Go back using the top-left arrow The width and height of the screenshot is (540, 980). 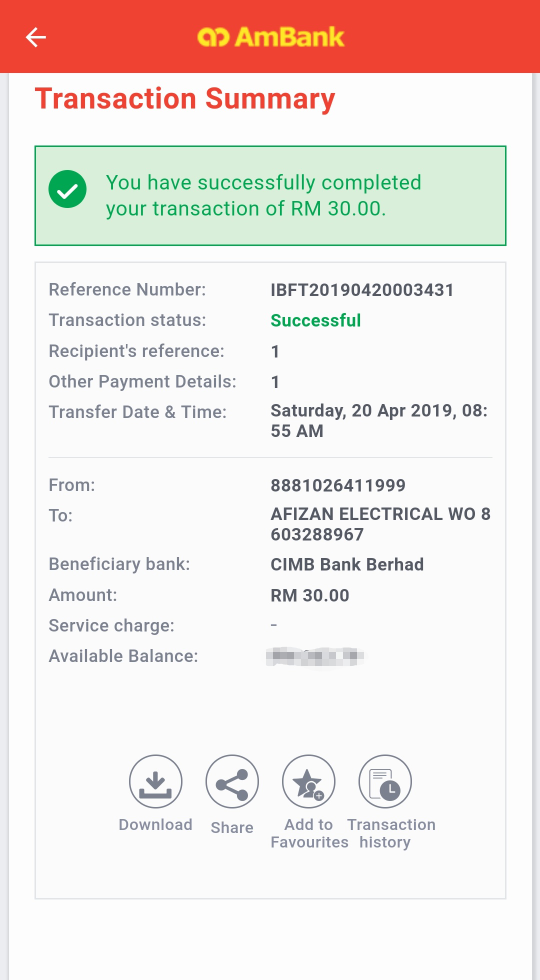36,38
